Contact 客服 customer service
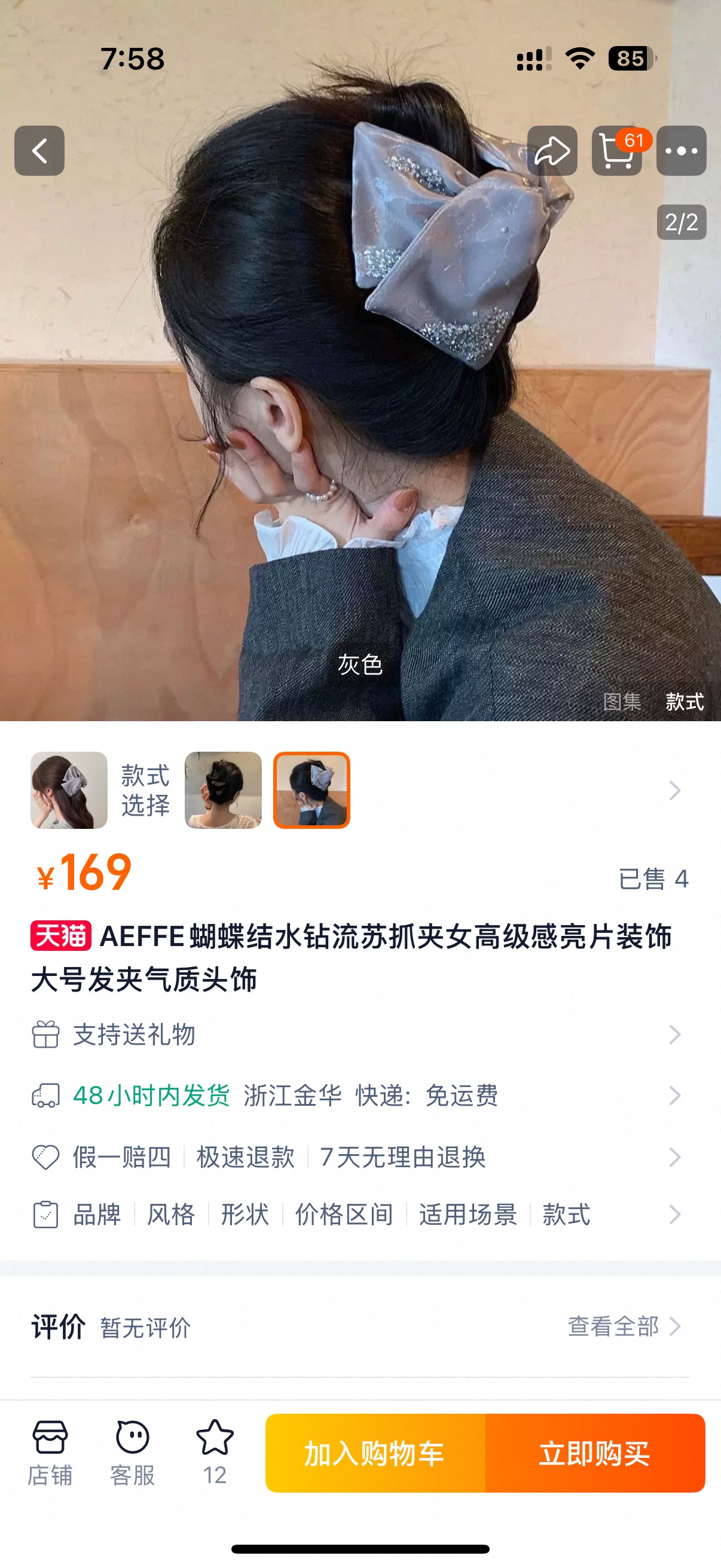Image resolution: width=721 pixels, height=1568 pixels. coord(133,1453)
